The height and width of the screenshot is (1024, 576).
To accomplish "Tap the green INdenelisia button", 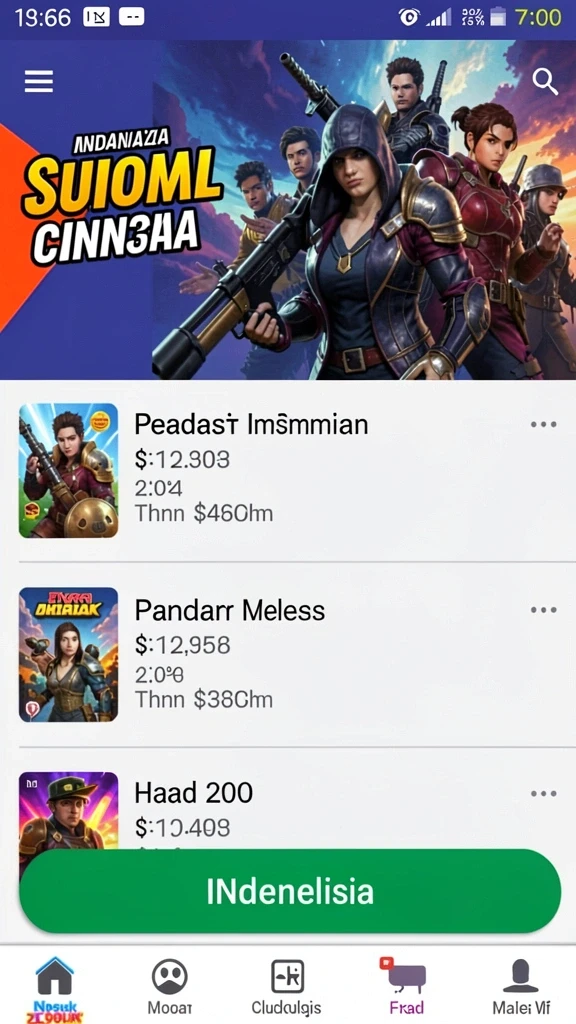I will 290,891.
